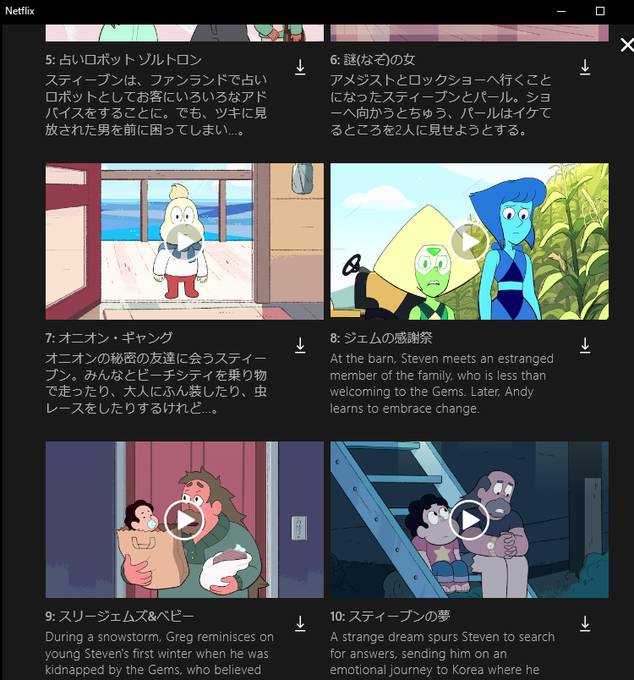This screenshot has height=680, width=634.
Task: Close the episode list overlay
Action: tap(627, 45)
